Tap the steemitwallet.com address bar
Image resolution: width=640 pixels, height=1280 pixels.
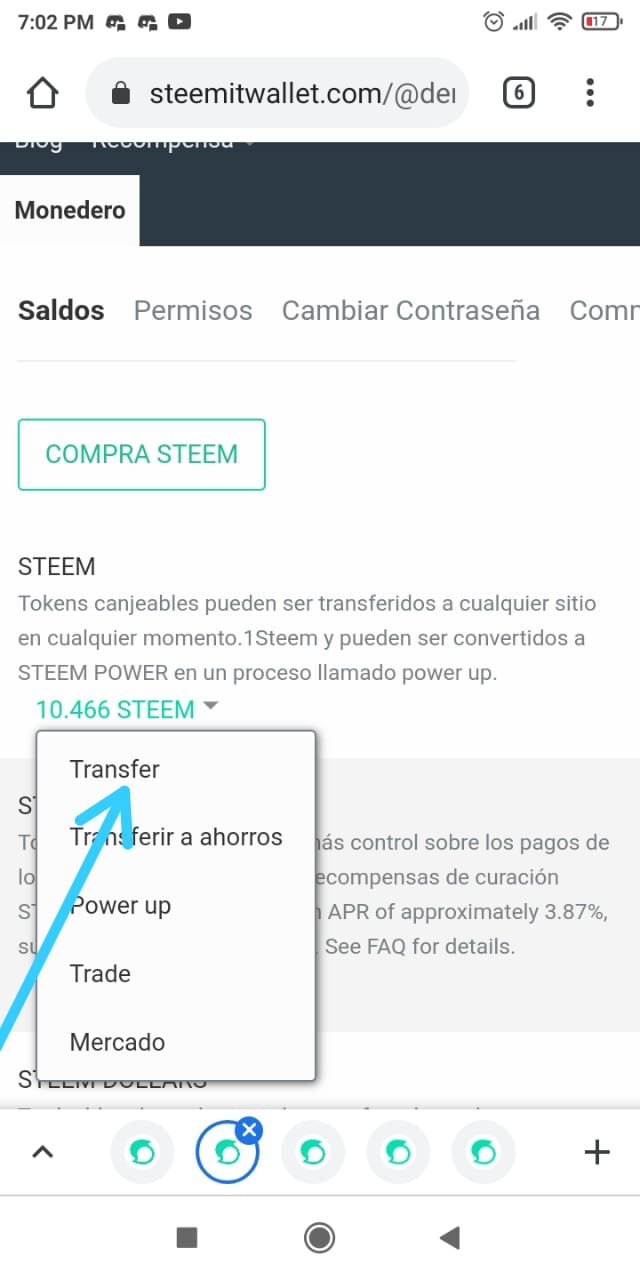277,93
